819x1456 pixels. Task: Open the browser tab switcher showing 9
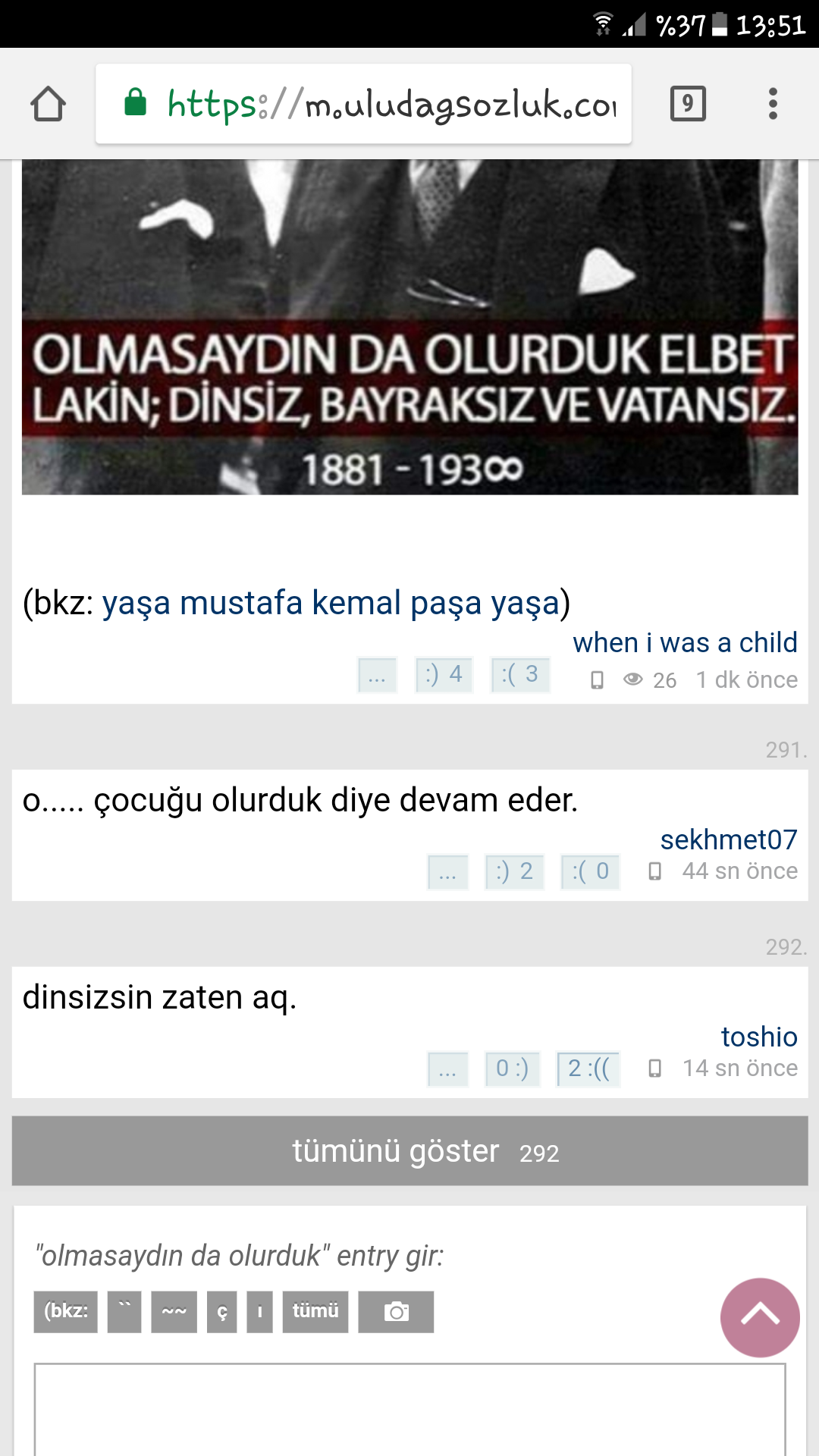tap(688, 104)
